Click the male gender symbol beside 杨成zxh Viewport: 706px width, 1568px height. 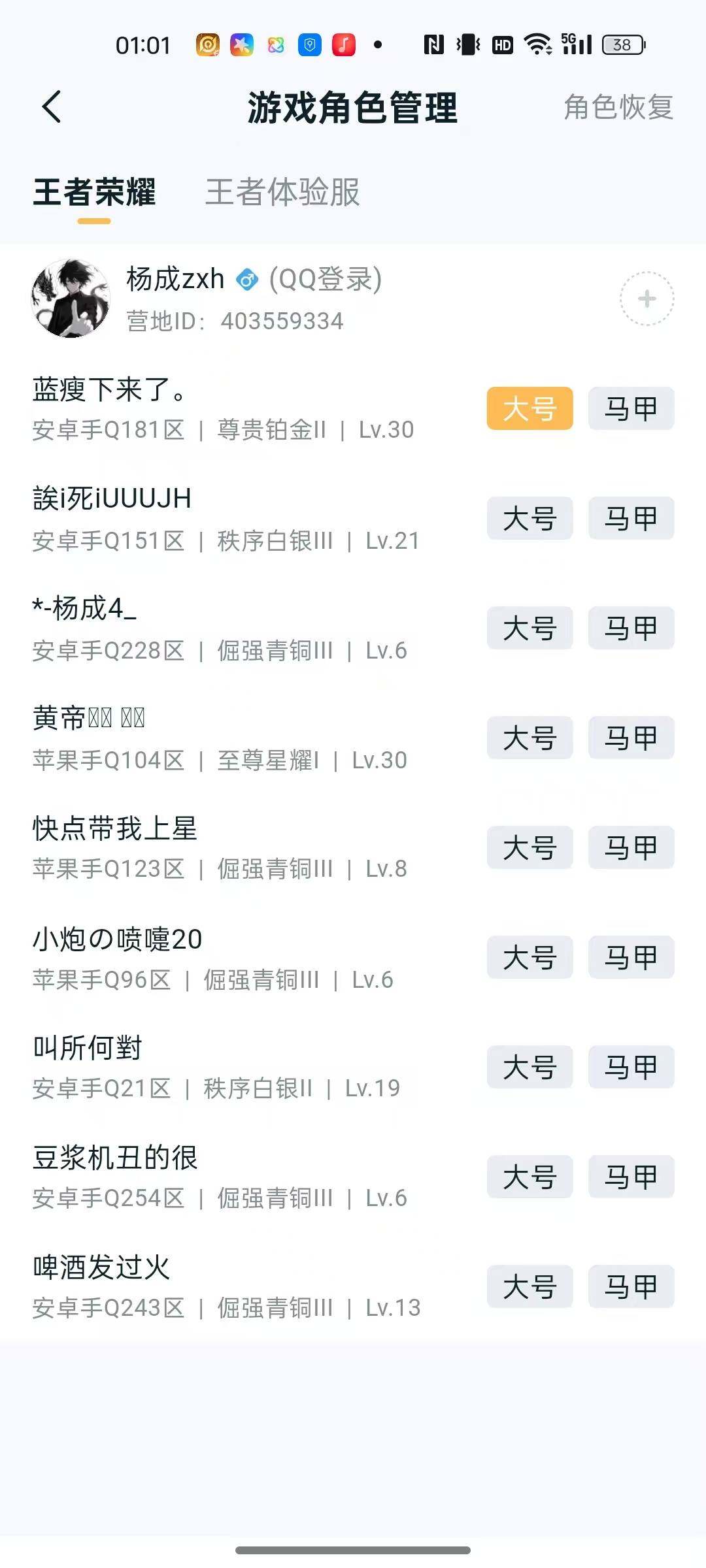pos(247,277)
